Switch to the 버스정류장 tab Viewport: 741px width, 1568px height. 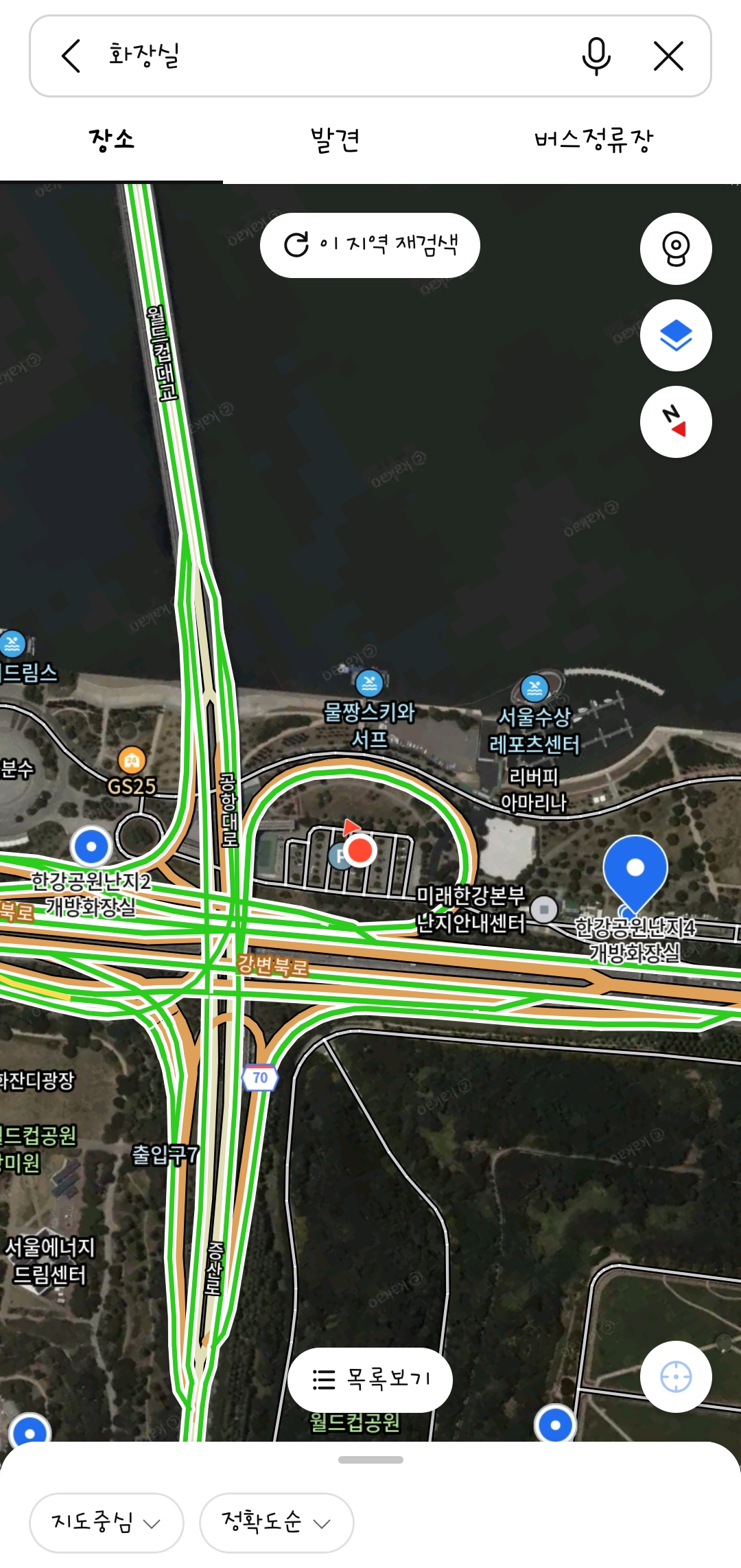[593, 141]
